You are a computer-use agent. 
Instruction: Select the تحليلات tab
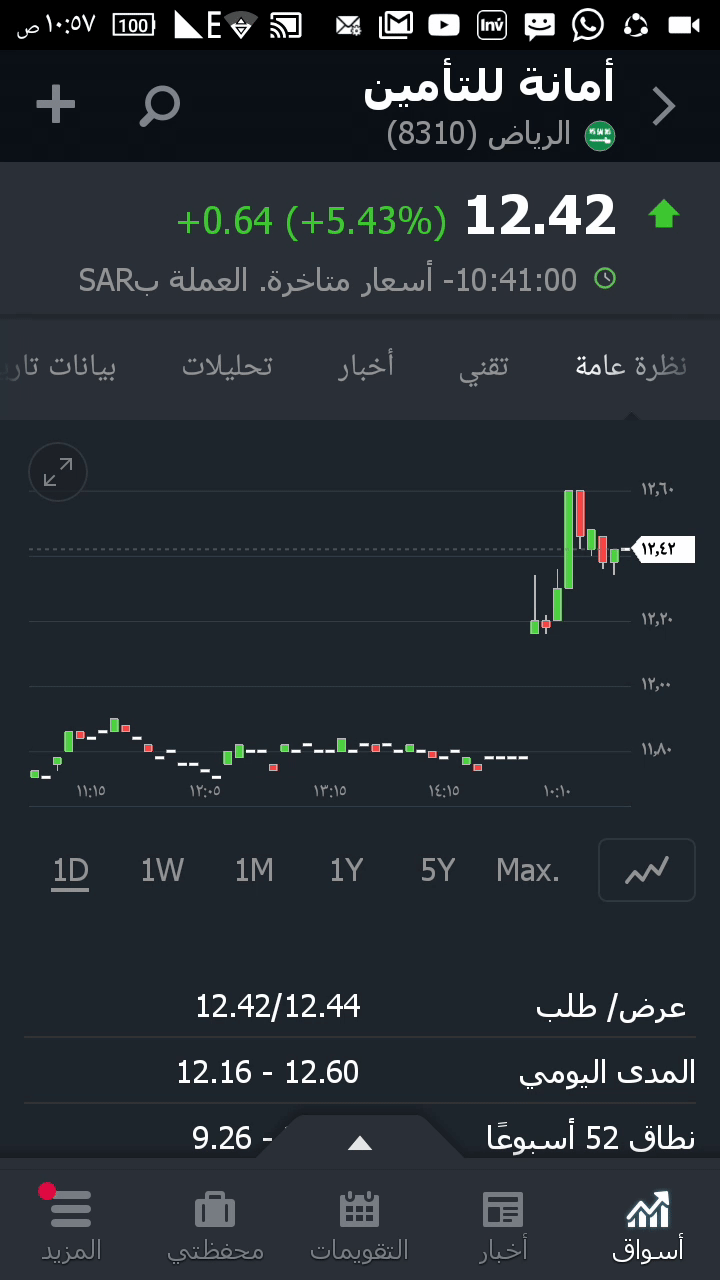point(227,366)
